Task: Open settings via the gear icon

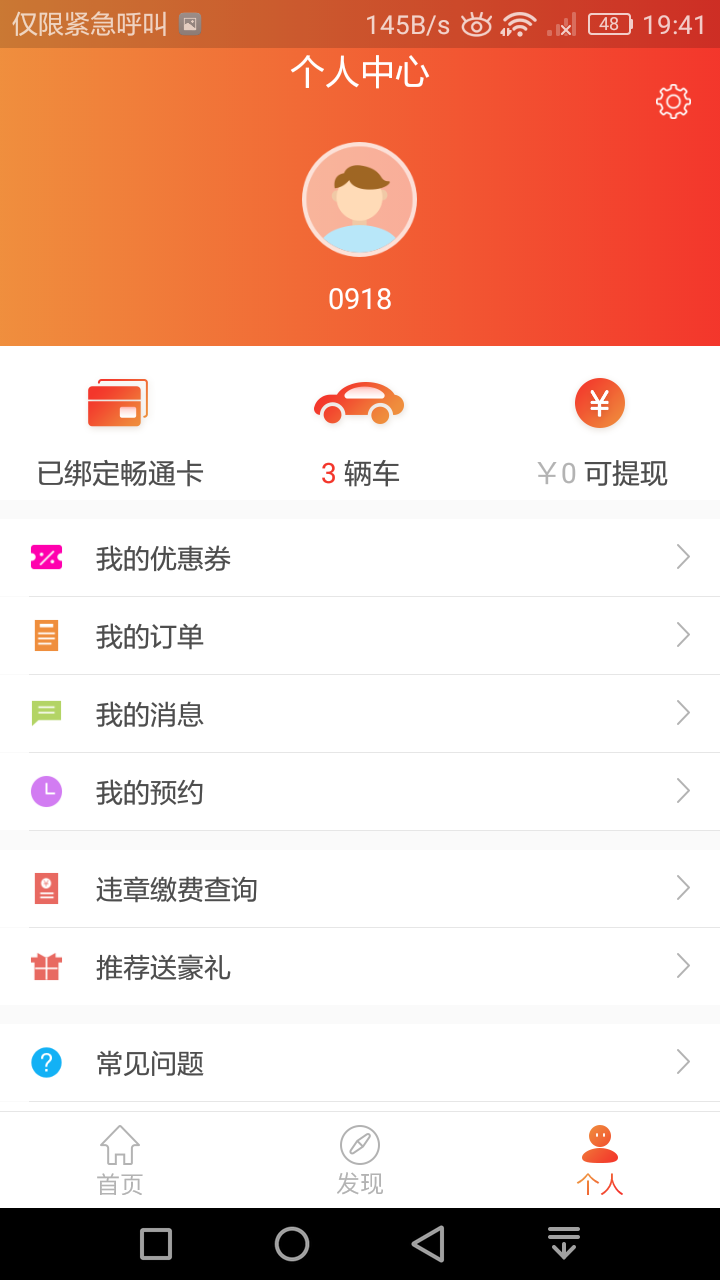Action: tap(673, 101)
